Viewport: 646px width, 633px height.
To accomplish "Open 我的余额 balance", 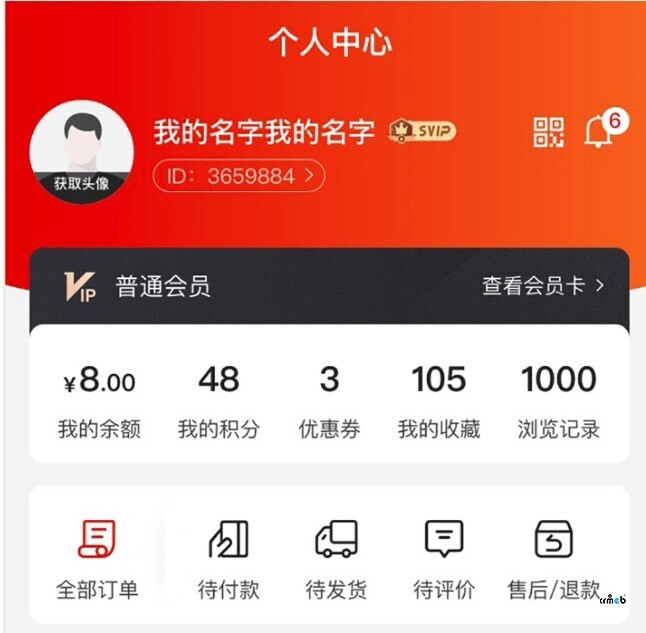I will [99, 402].
